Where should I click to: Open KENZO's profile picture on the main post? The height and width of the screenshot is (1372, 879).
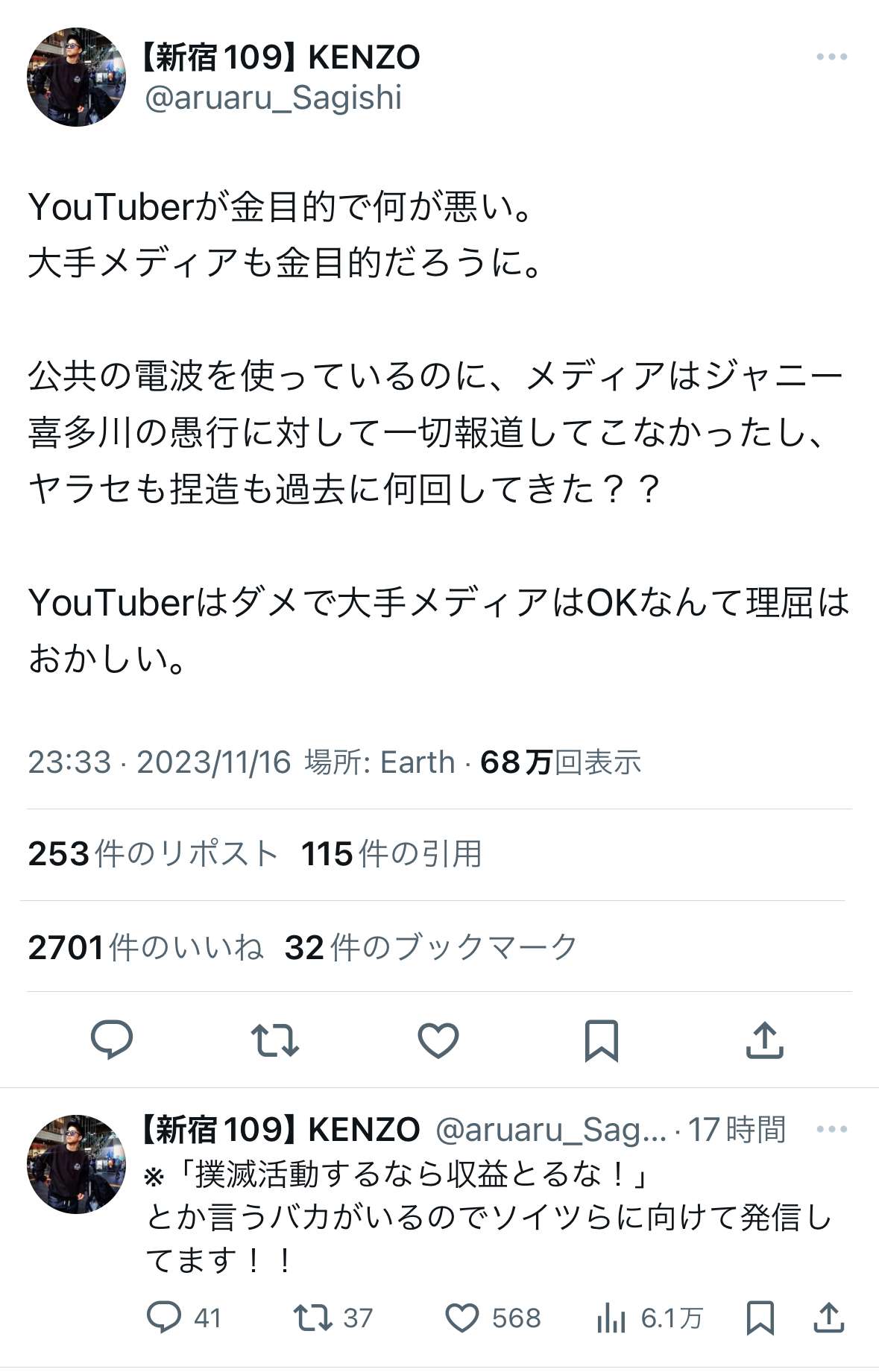pos(76,78)
